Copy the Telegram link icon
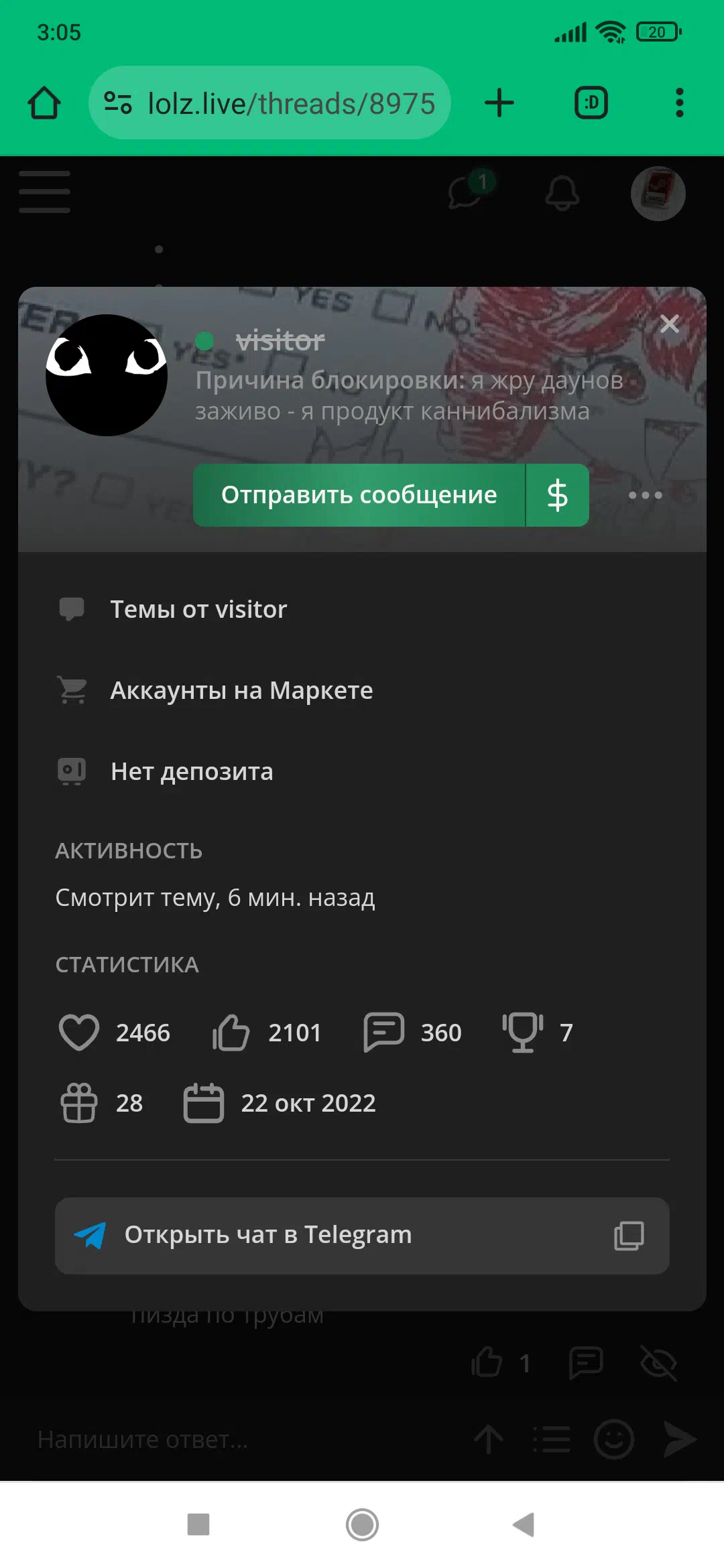Viewport: 724px width, 1568px height. coord(629,1235)
